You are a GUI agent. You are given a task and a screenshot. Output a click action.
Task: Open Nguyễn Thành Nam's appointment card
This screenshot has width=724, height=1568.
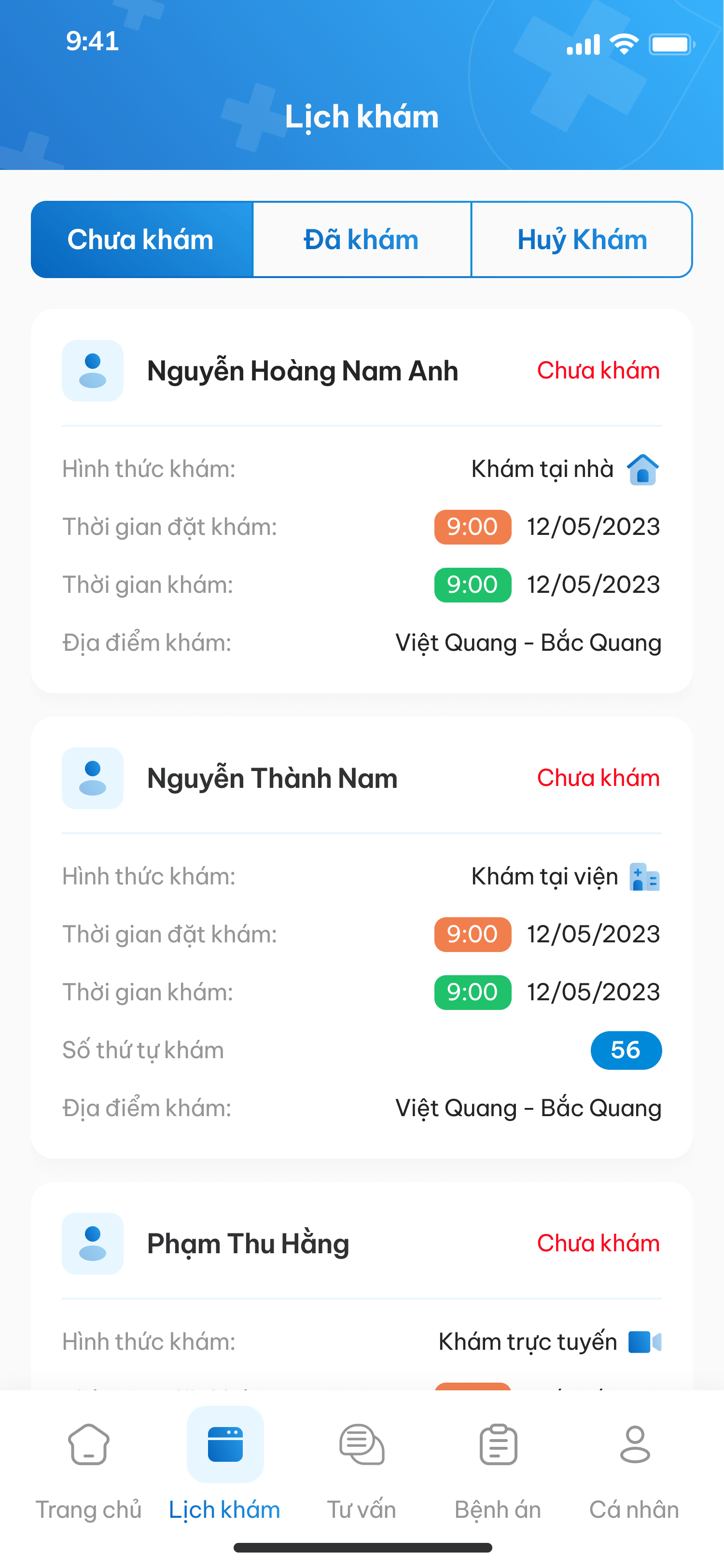tap(362, 938)
